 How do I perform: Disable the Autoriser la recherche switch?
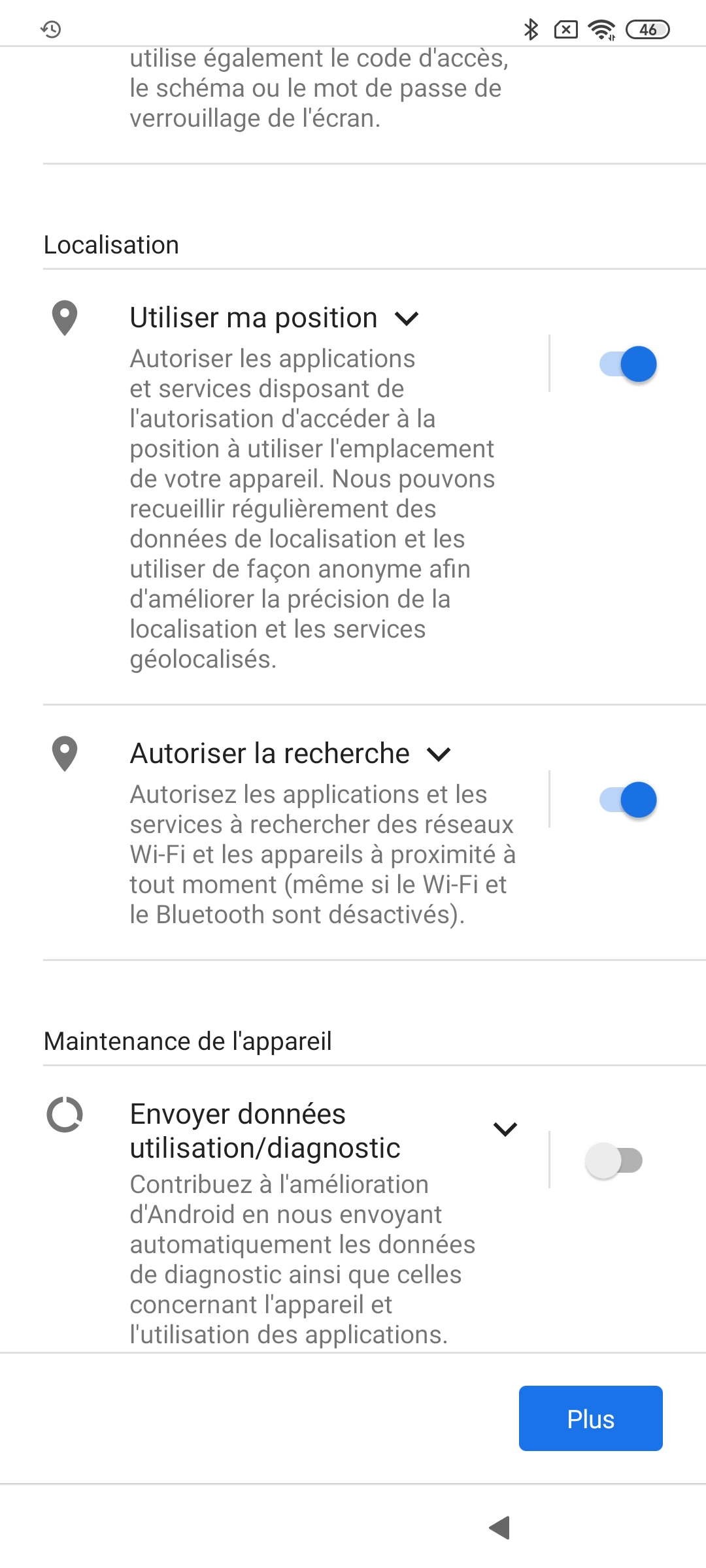pyautogui.click(x=628, y=800)
